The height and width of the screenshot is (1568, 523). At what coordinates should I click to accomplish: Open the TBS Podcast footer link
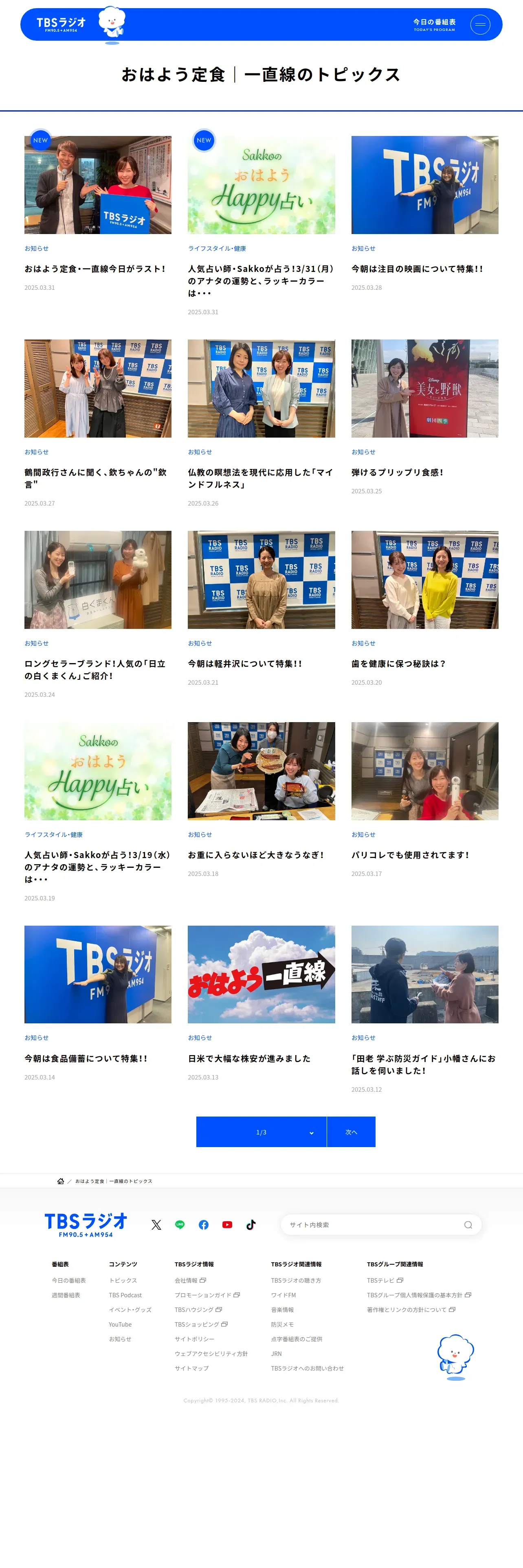[x=125, y=1295]
